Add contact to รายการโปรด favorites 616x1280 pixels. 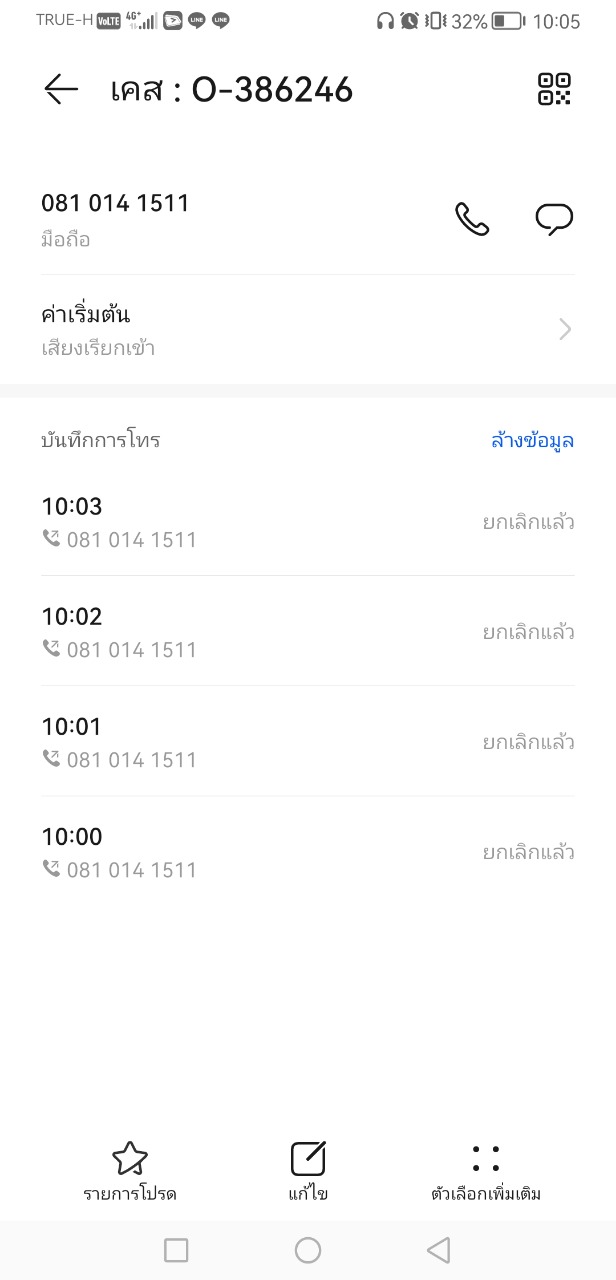(x=130, y=1172)
